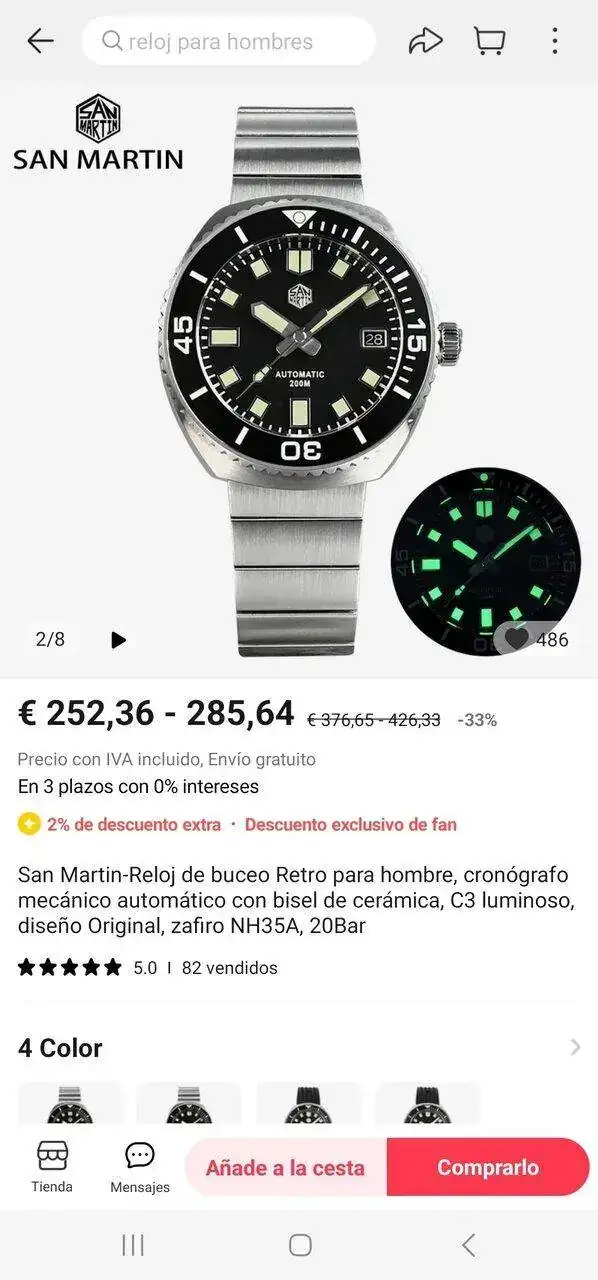Open the system home button
The height and width of the screenshot is (1280, 598).
click(300, 1245)
